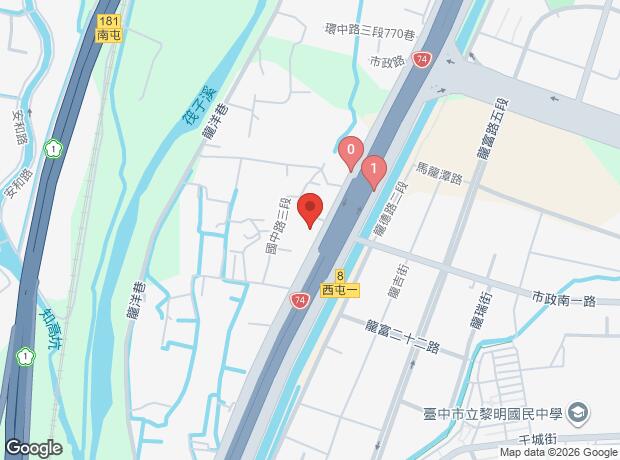
Task: Tap the unlabeled red location pin
Action: [310, 210]
